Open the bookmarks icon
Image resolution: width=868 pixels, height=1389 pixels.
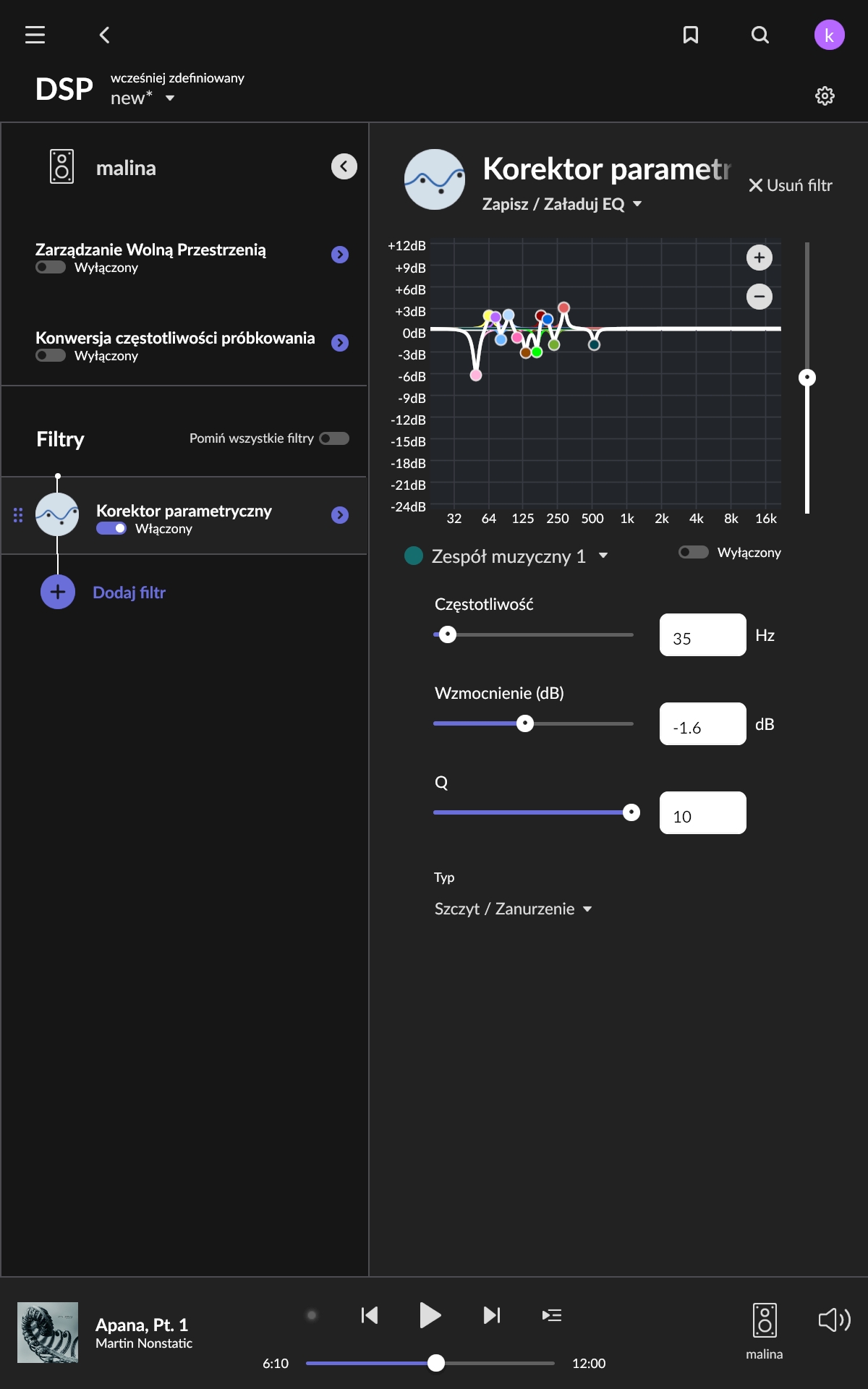coord(691,35)
